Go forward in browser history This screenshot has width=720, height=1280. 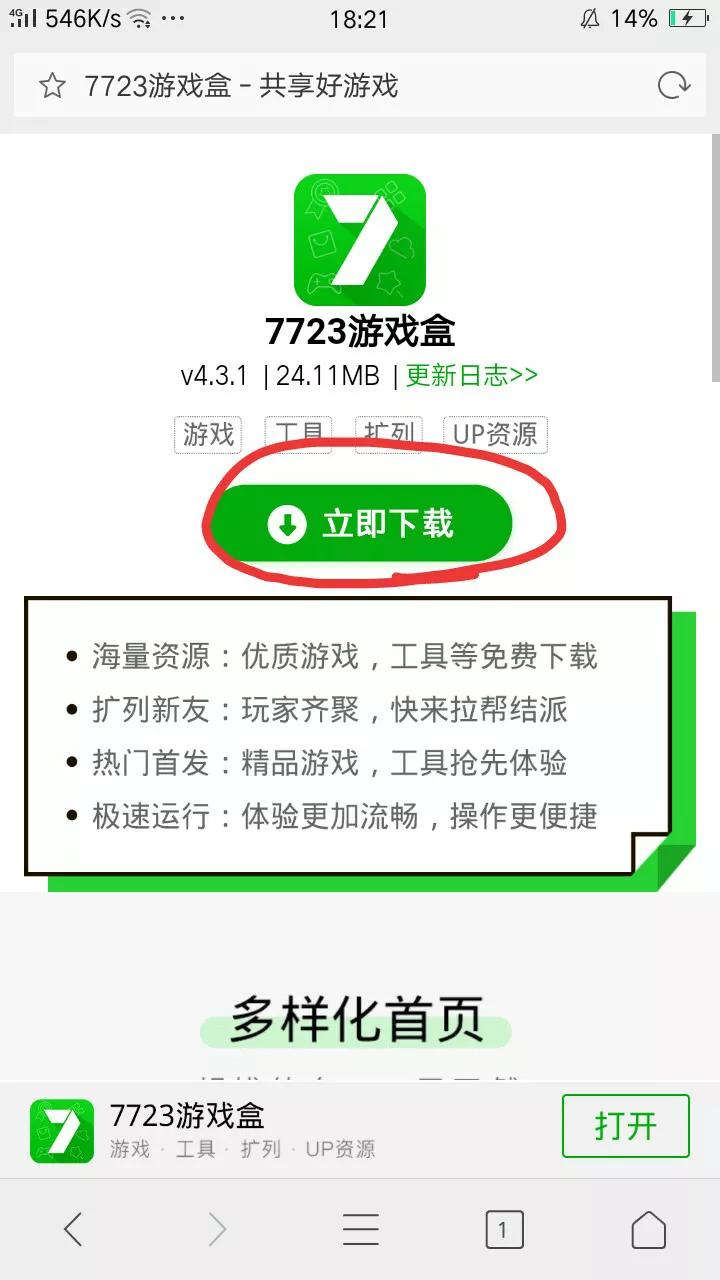pyautogui.click(x=217, y=1229)
